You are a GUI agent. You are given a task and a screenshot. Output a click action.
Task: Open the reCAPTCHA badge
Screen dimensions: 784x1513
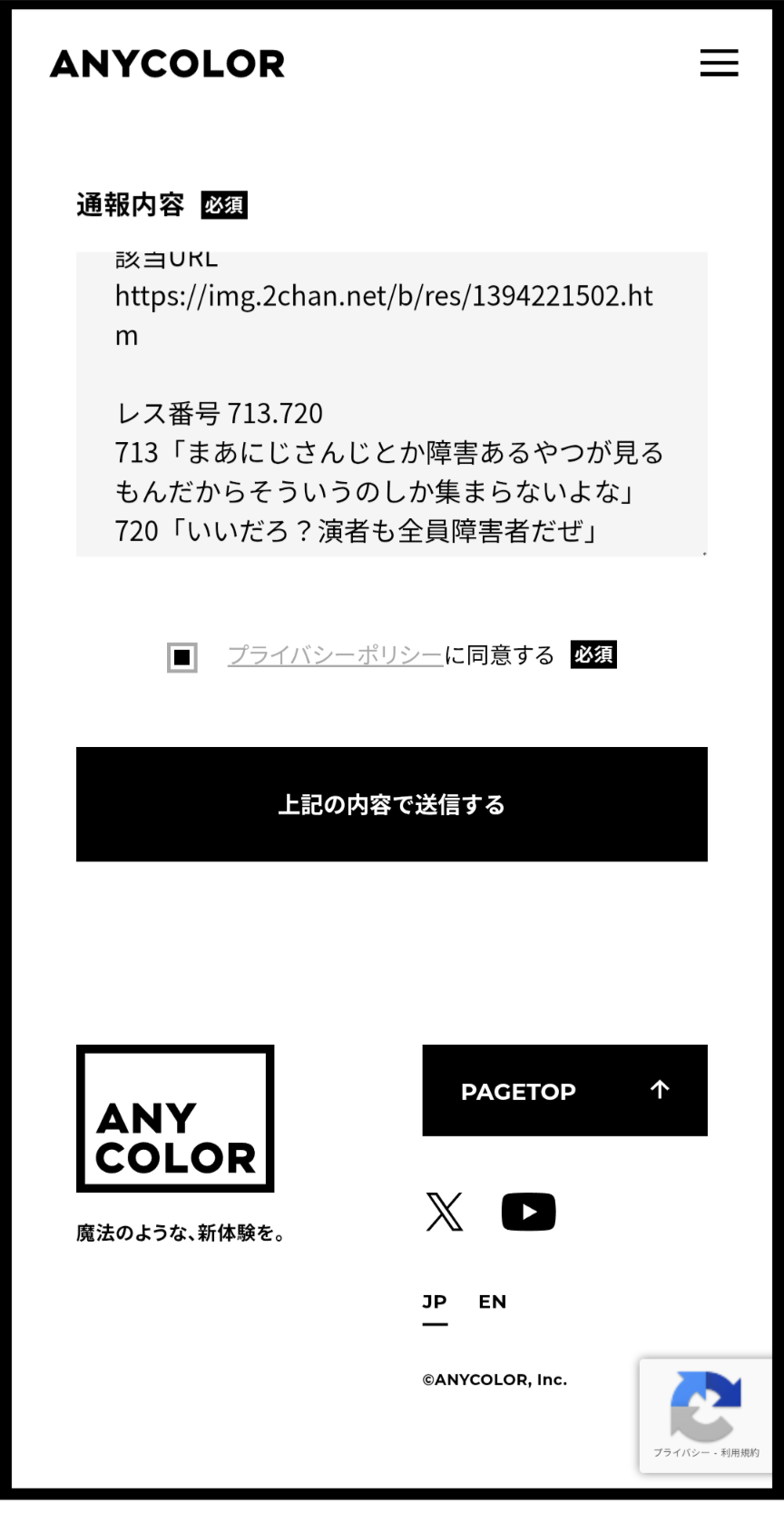[706, 1414]
